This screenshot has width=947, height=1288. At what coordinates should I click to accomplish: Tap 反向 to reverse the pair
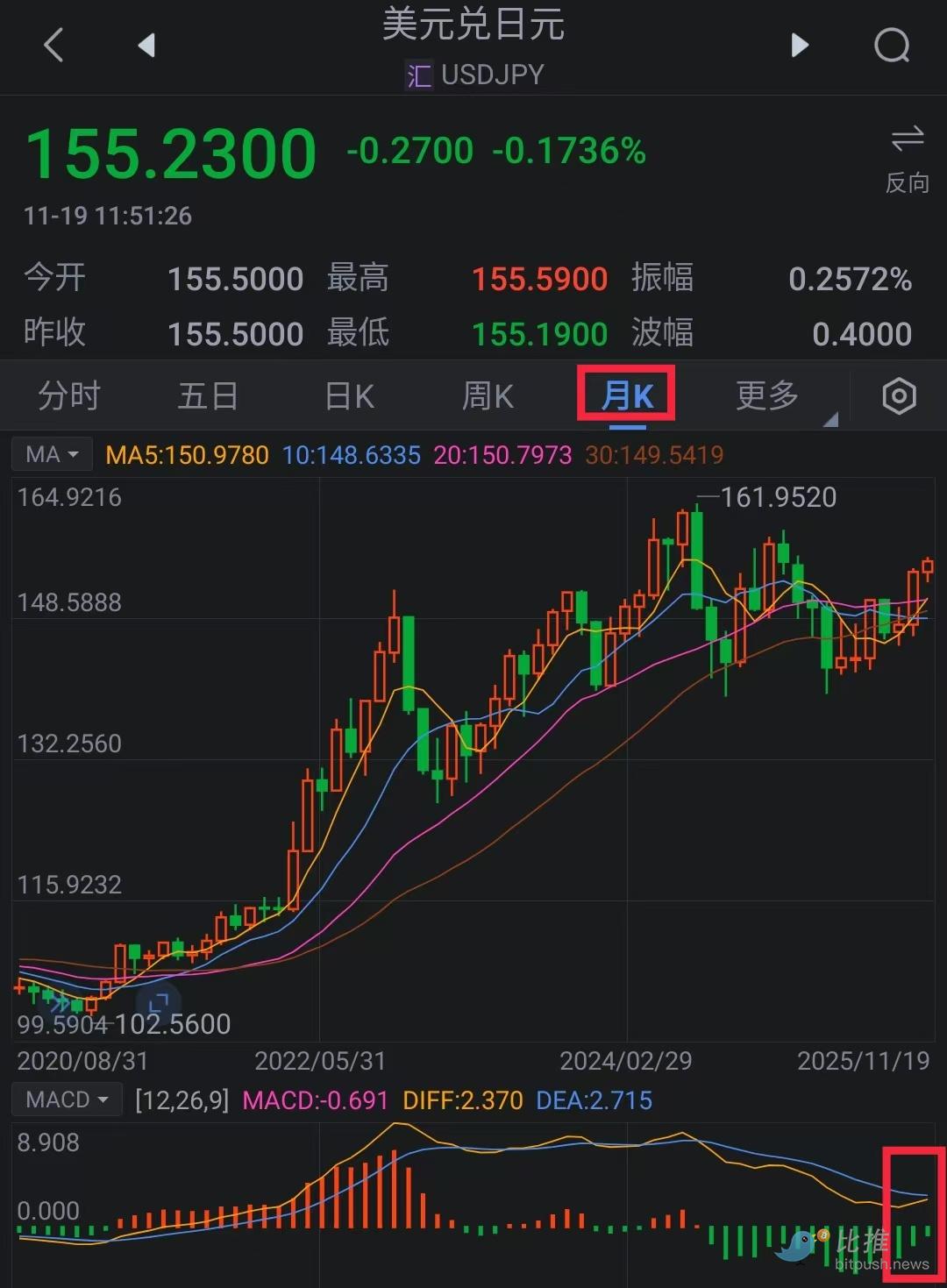(x=907, y=158)
